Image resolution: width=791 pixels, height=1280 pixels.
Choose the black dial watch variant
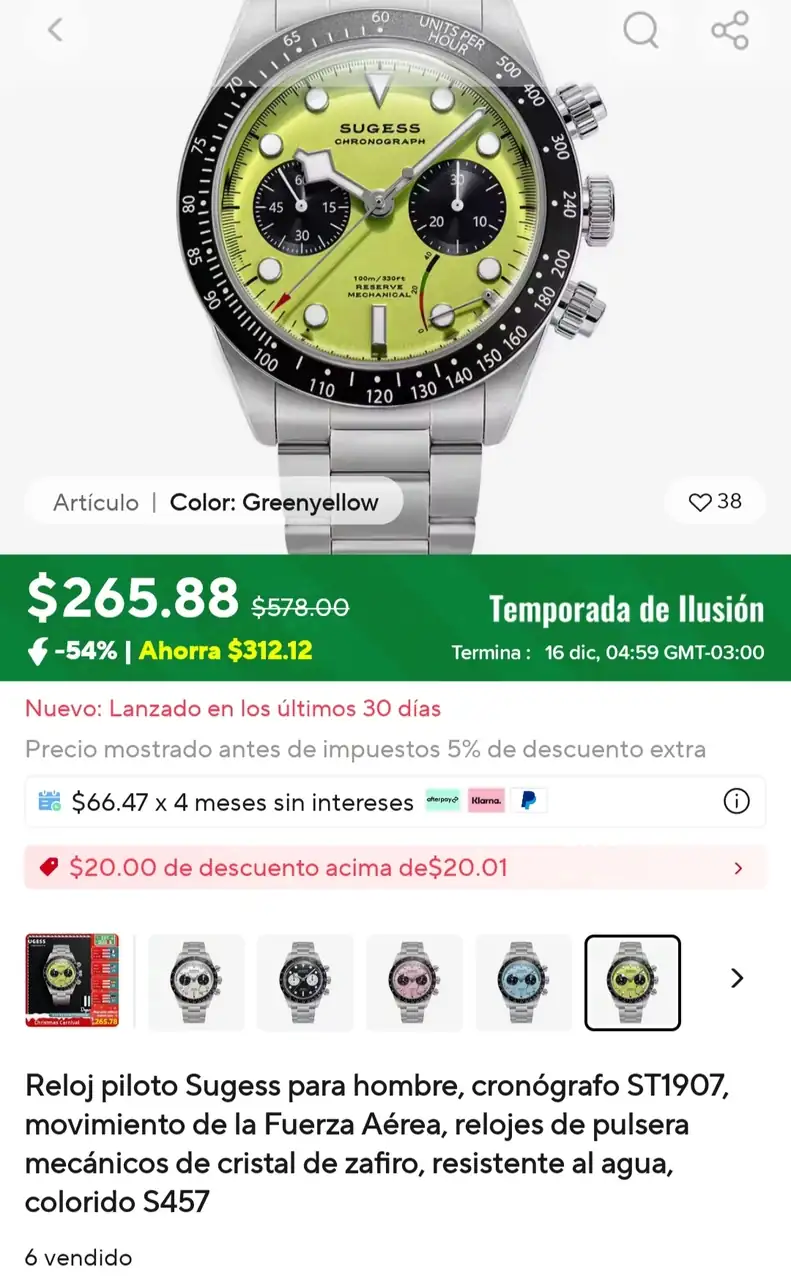click(x=305, y=982)
